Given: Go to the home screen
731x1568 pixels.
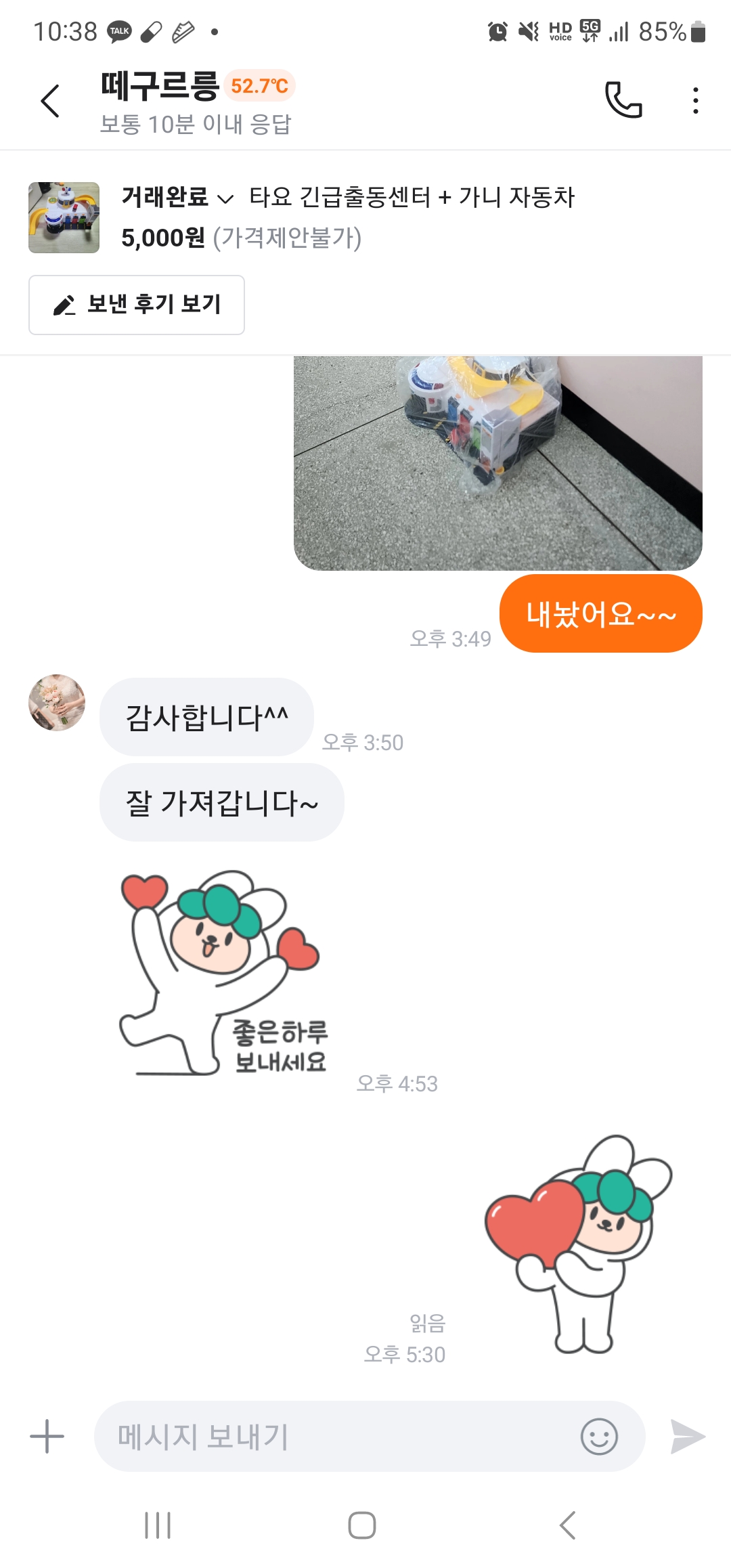Looking at the screenshot, I should click(x=362, y=1525).
